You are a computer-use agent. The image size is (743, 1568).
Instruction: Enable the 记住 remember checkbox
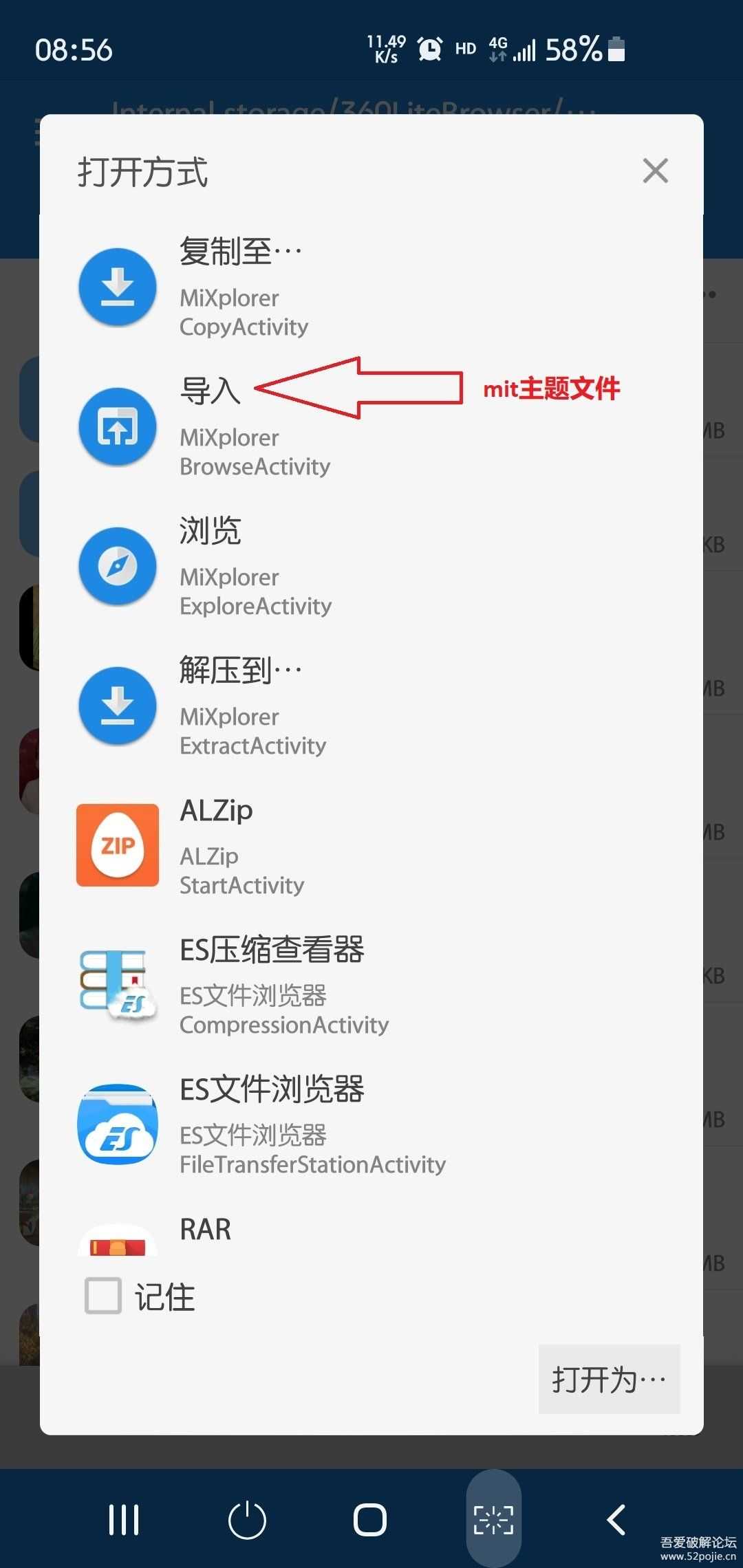coord(102,1296)
